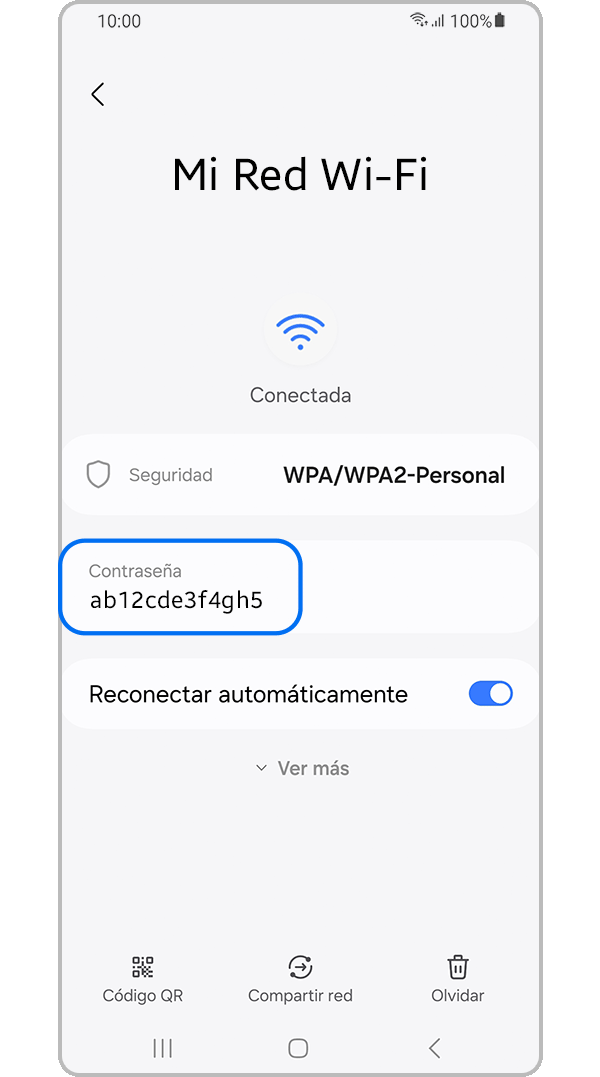Go back using the top arrow

pyautogui.click(x=97, y=94)
